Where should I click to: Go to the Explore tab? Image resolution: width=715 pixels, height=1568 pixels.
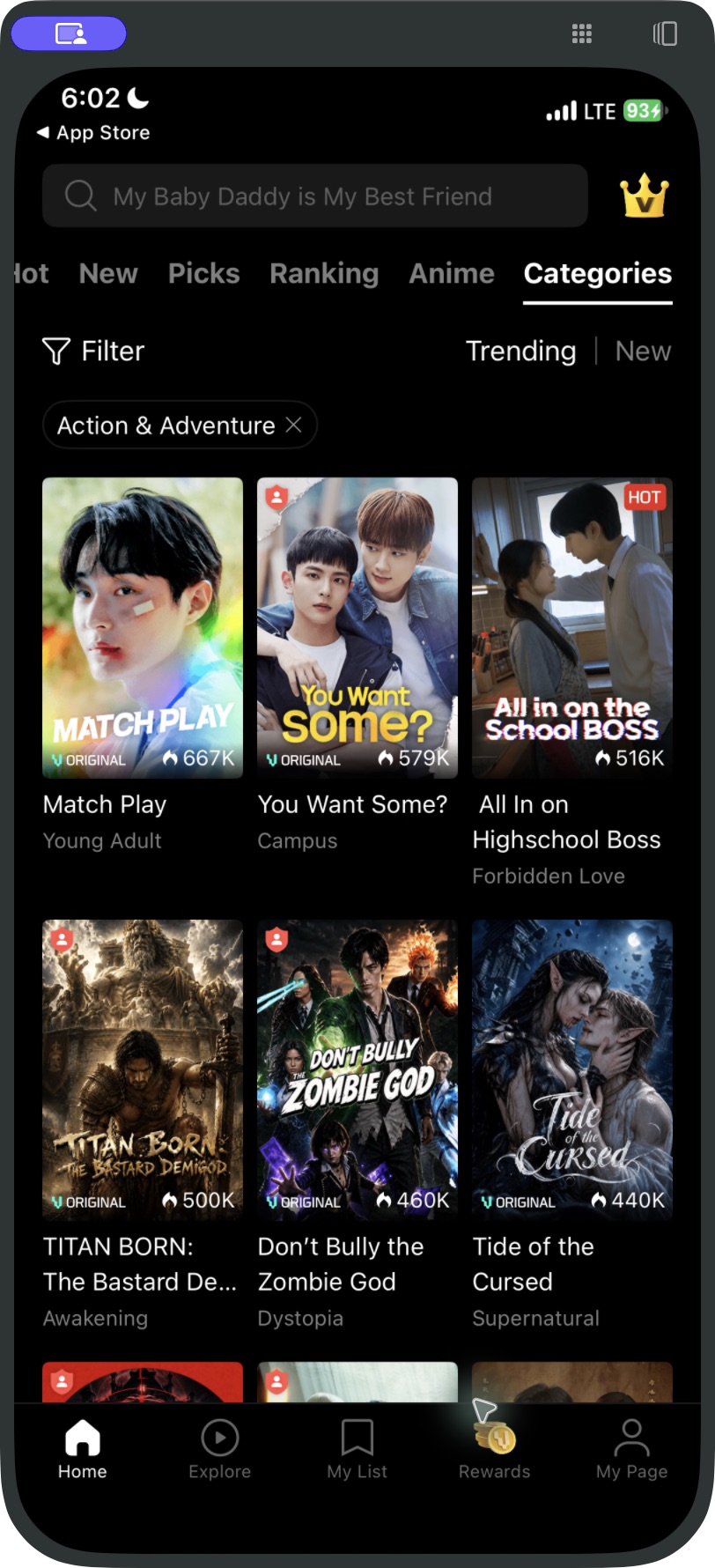point(220,1449)
